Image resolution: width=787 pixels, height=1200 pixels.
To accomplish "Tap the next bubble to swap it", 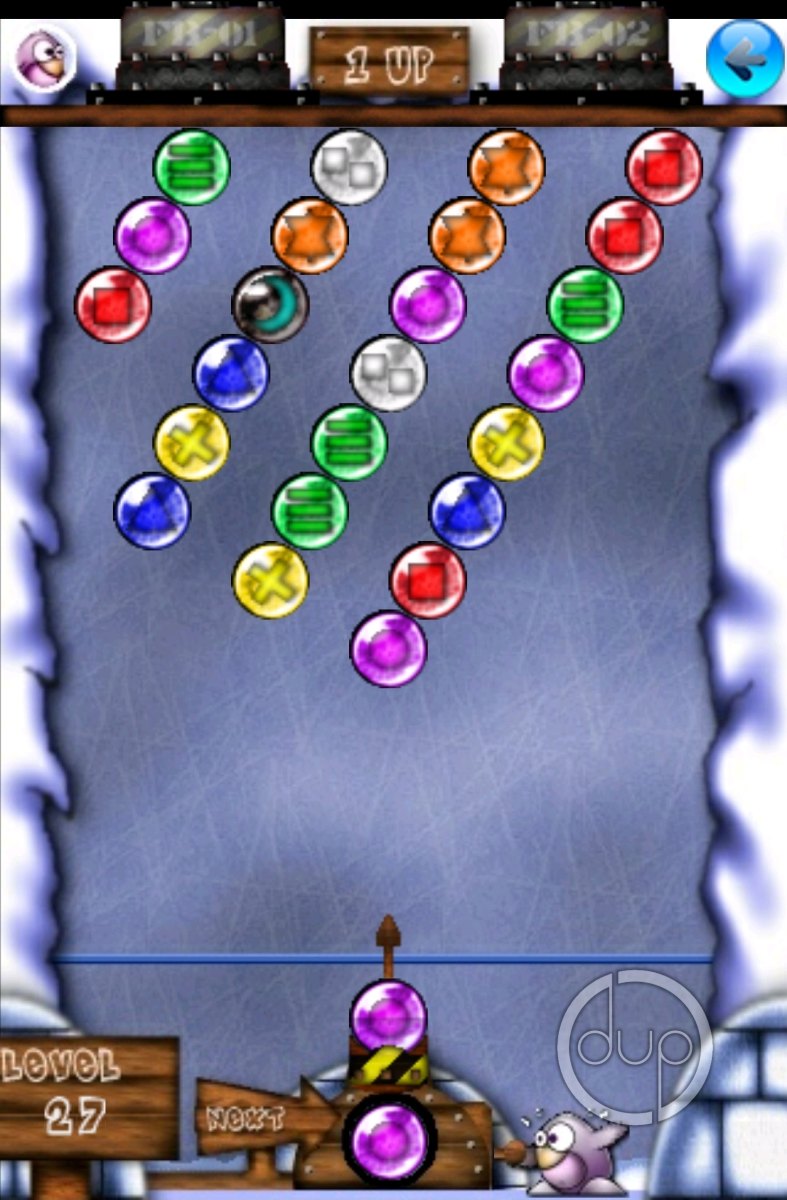I will 388,1141.
